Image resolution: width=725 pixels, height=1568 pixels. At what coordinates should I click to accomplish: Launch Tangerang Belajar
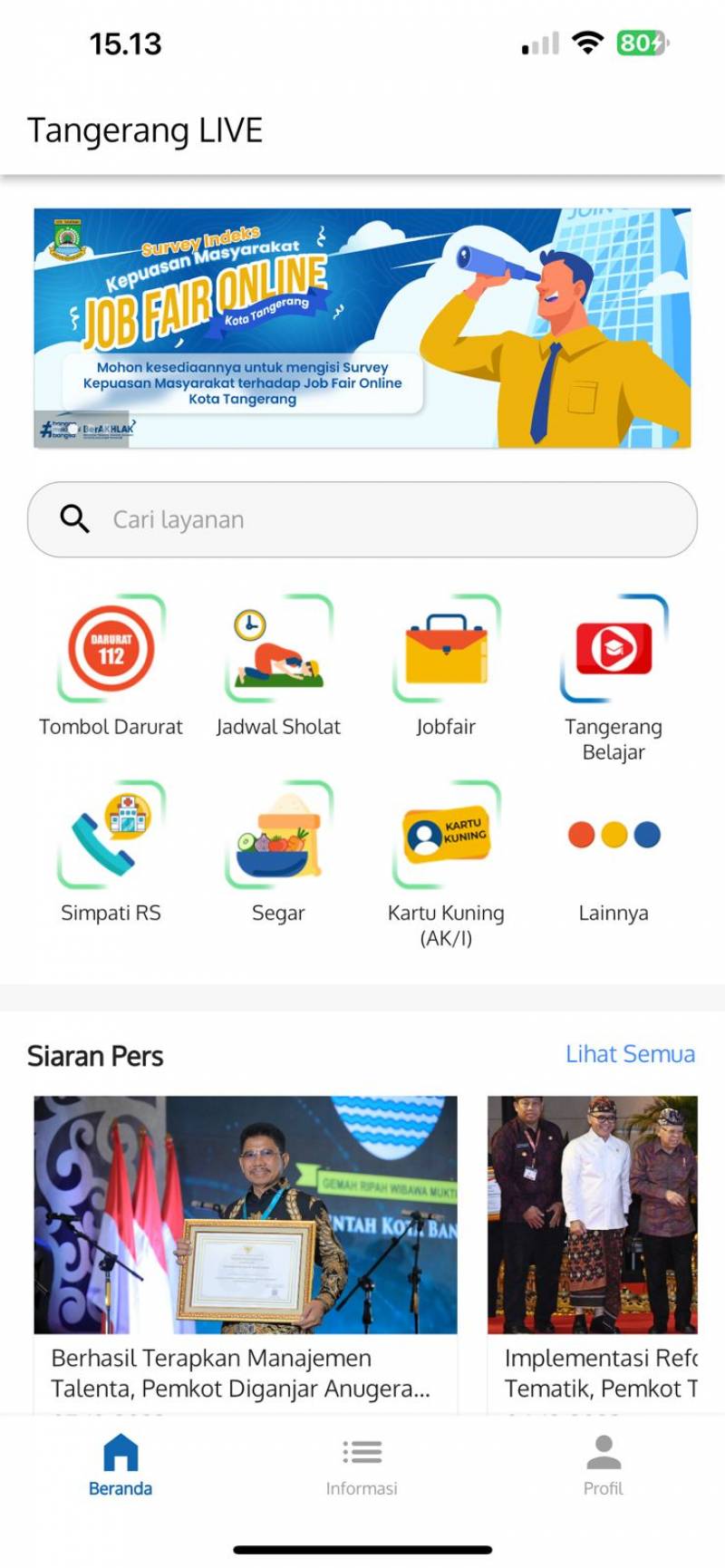(x=614, y=650)
